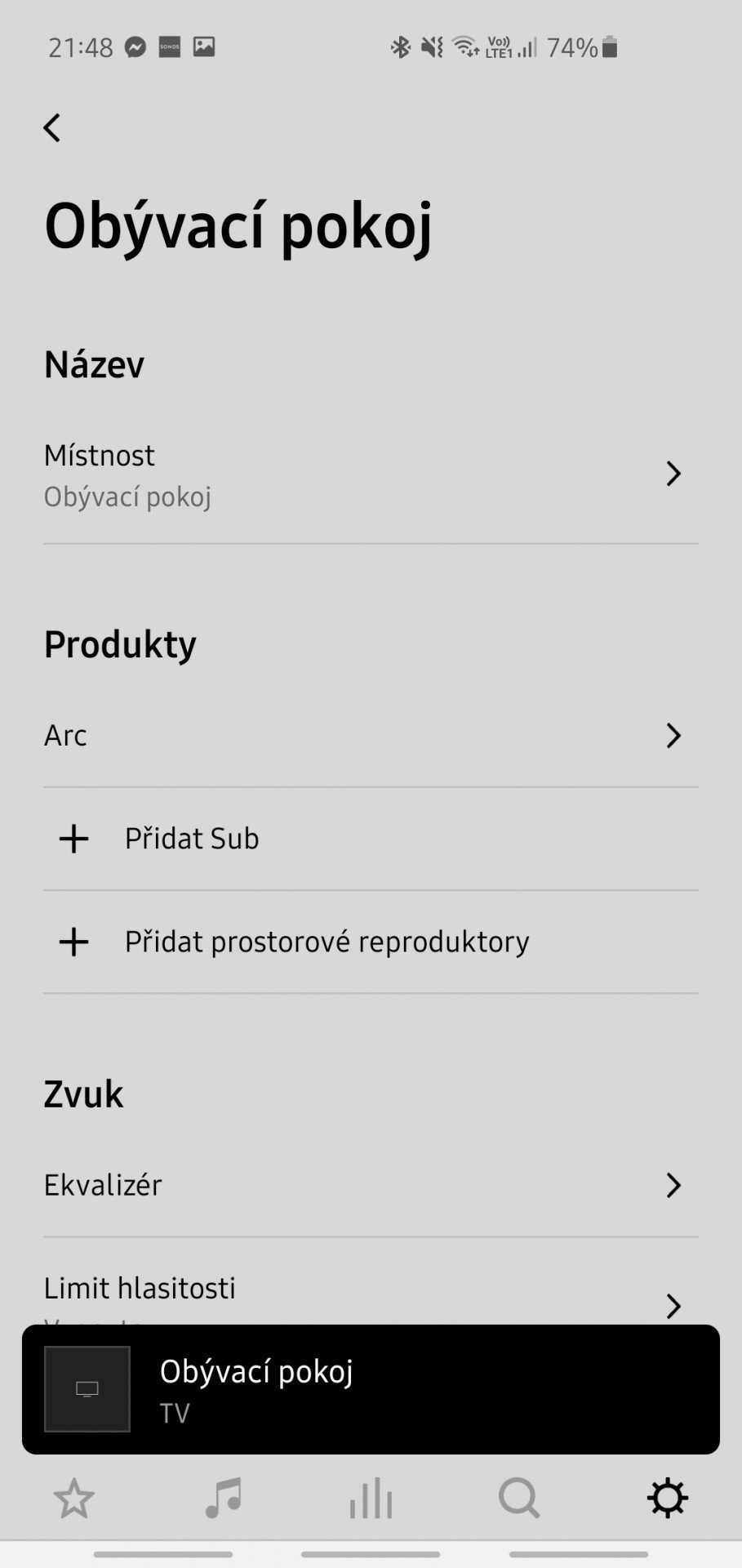Switch to the favorites star tab

click(74, 1499)
